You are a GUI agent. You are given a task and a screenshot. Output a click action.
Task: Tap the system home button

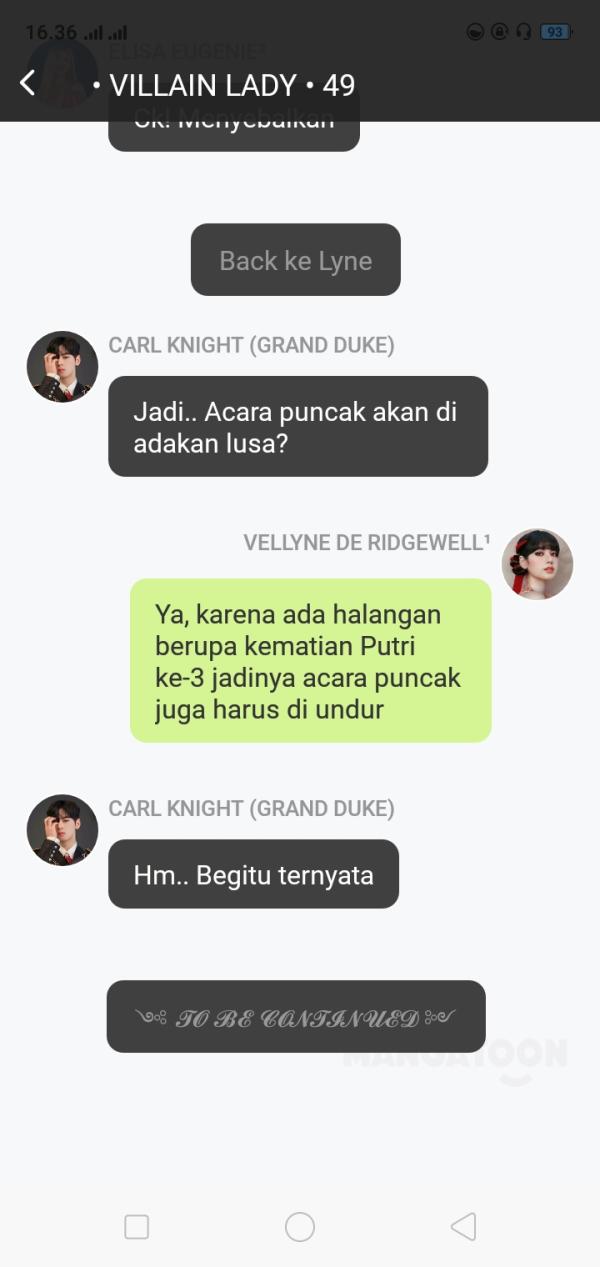click(x=300, y=1227)
